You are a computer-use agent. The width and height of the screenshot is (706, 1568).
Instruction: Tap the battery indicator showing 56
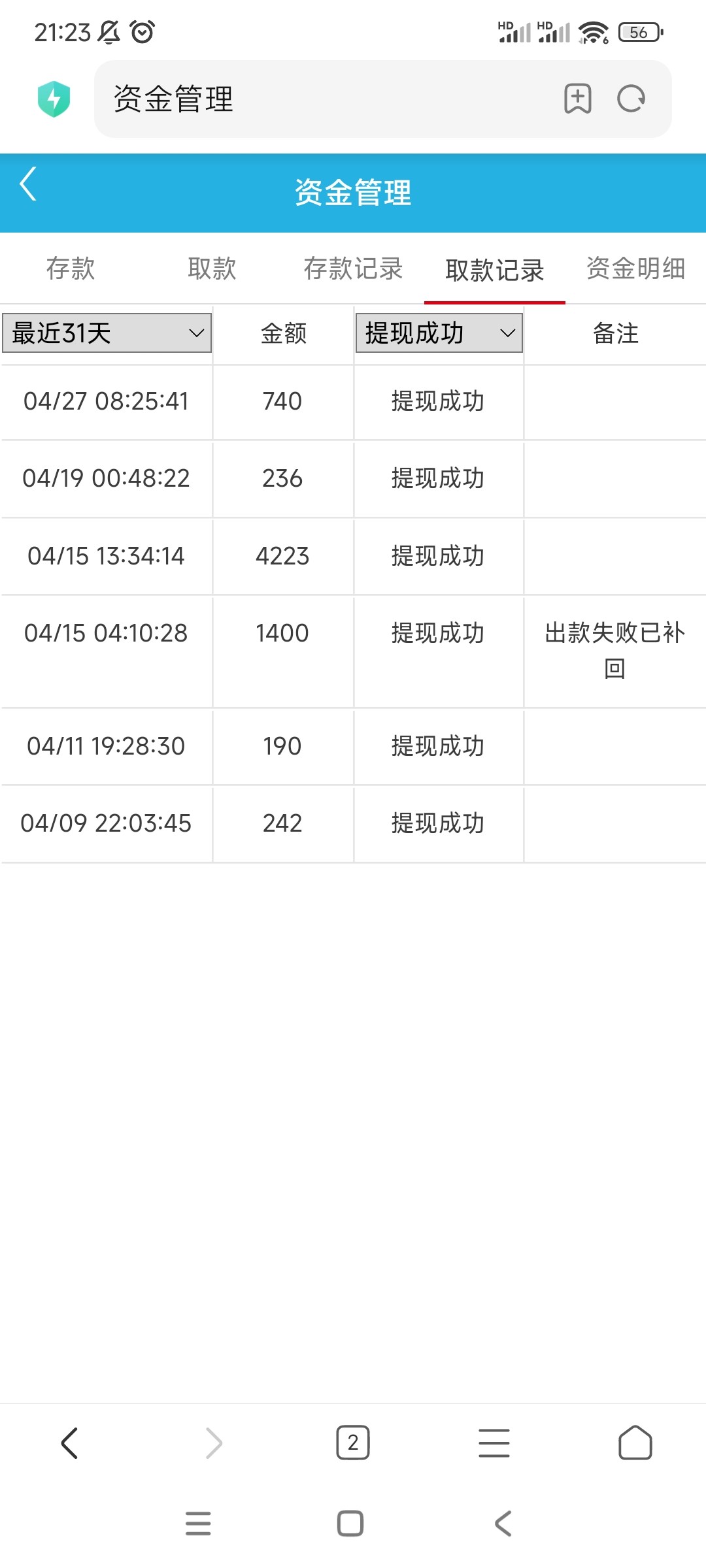click(639, 31)
